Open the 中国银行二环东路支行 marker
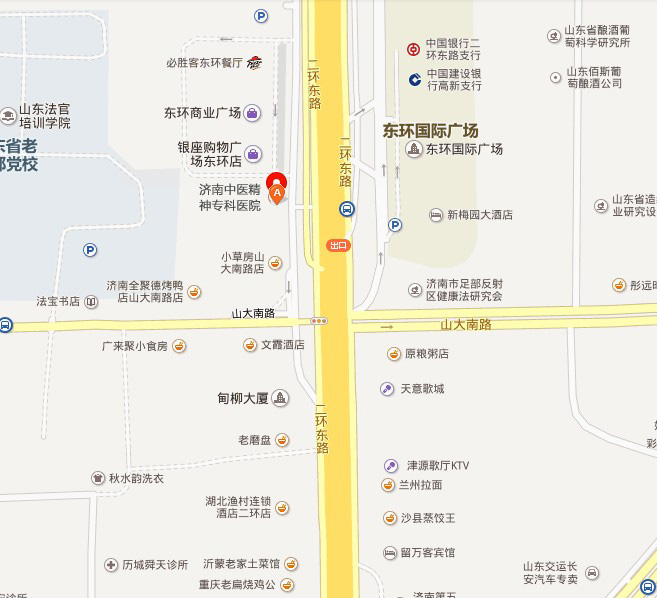 [413, 50]
